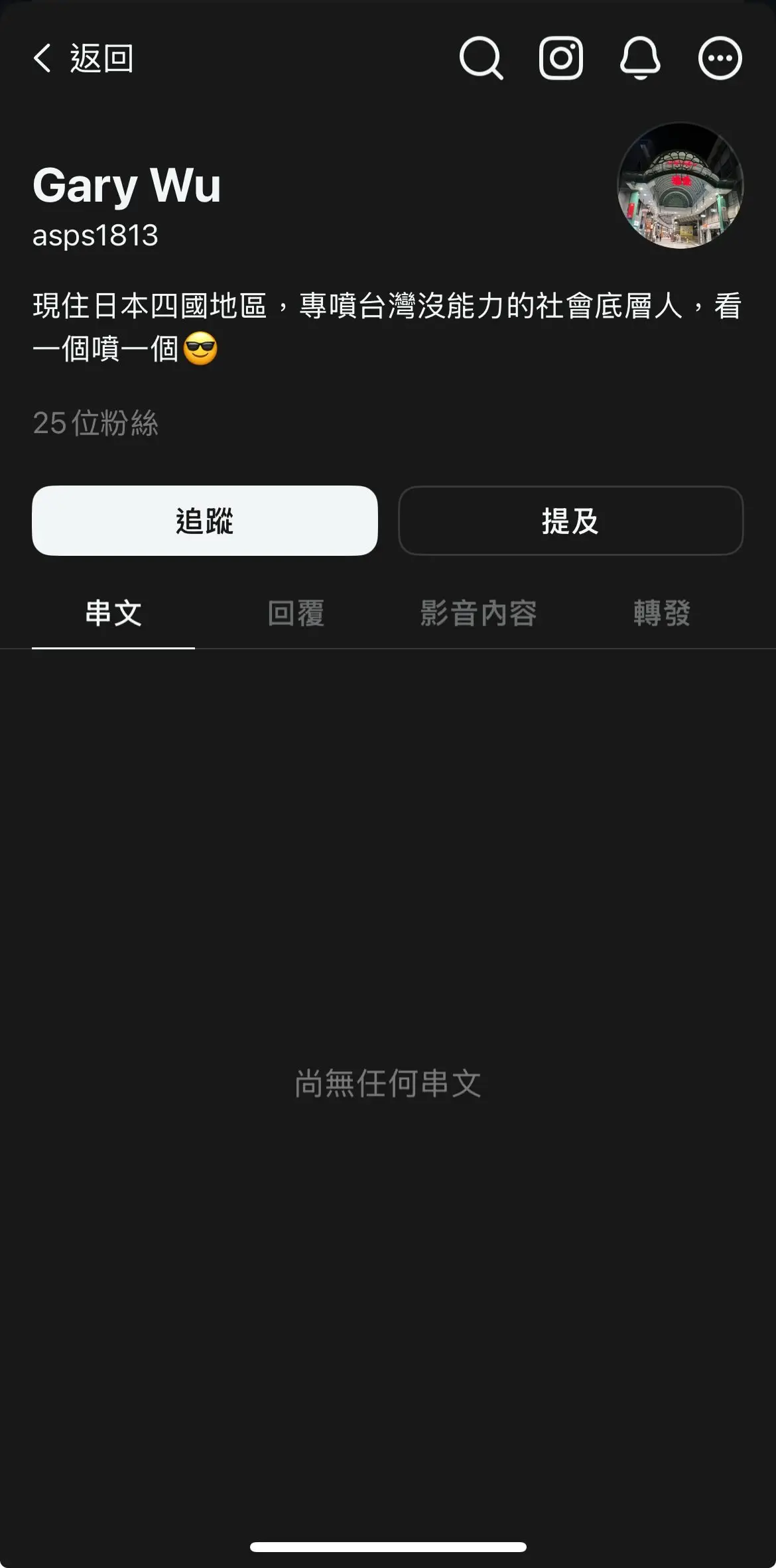This screenshot has height=1568, width=776.
Task: View Gary Wu's profile picture
Action: [680, 186]
